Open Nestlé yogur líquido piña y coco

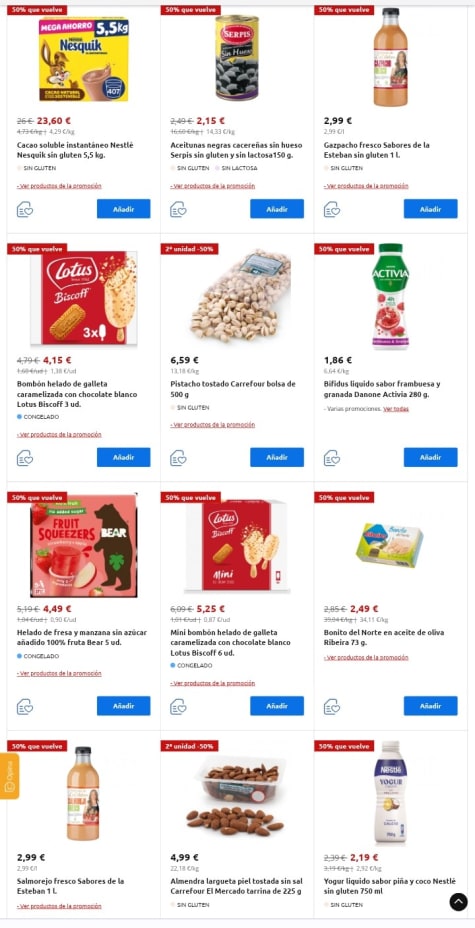point(389,885)
